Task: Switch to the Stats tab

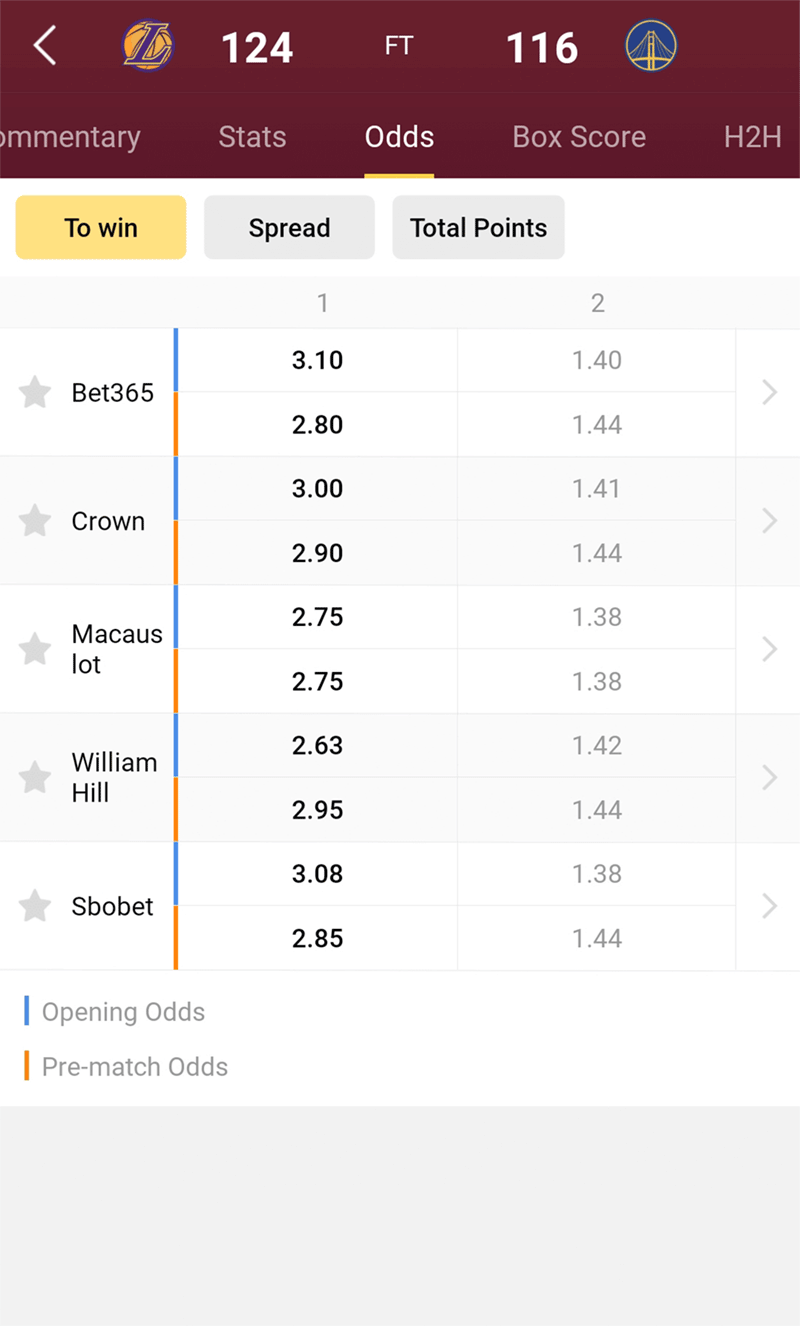Action: (252, 137)
